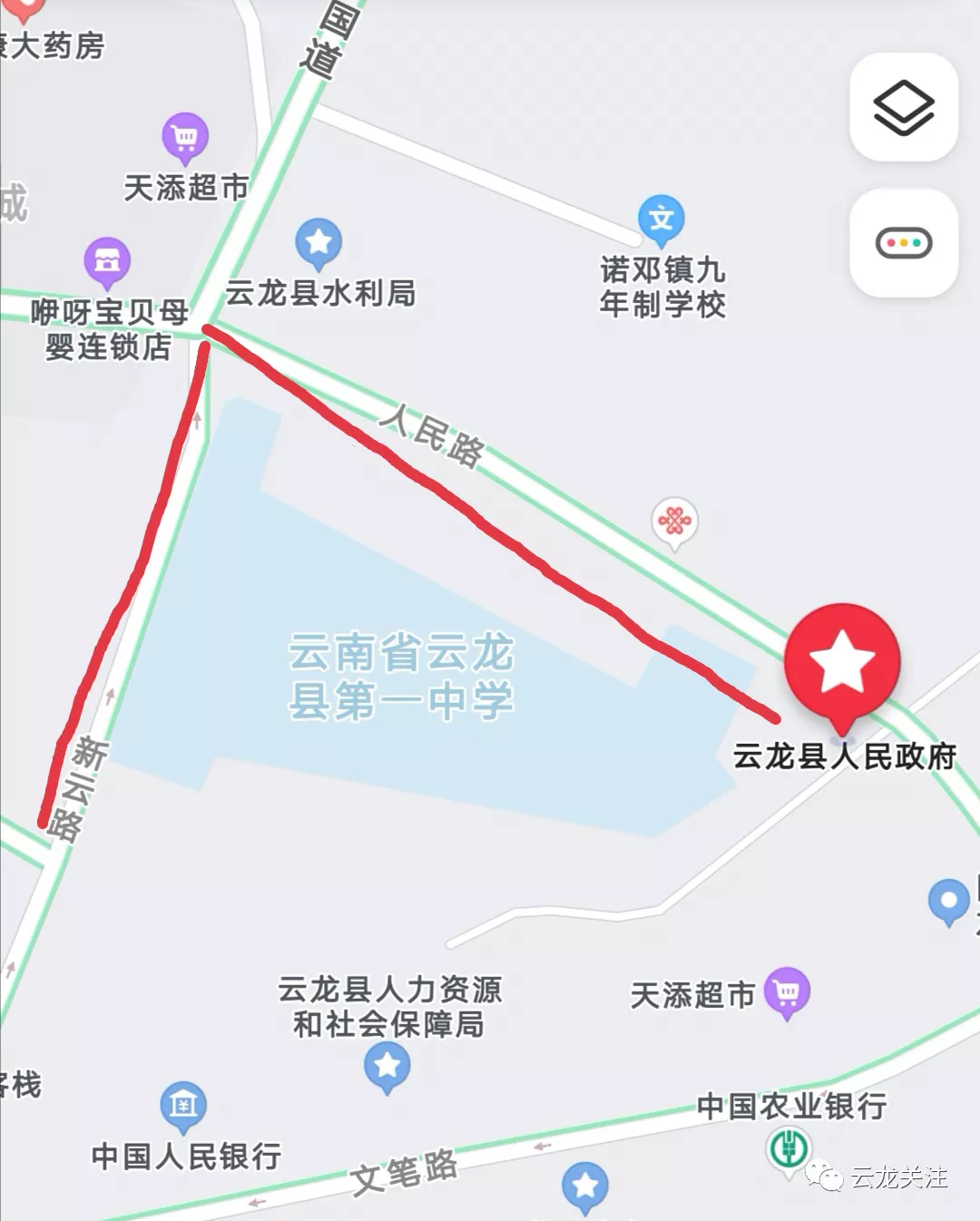This screenshot has height=1221, width=980.
Task: Select the 天添超市 shopping cart marker near 国道
Action: point(184,134)
